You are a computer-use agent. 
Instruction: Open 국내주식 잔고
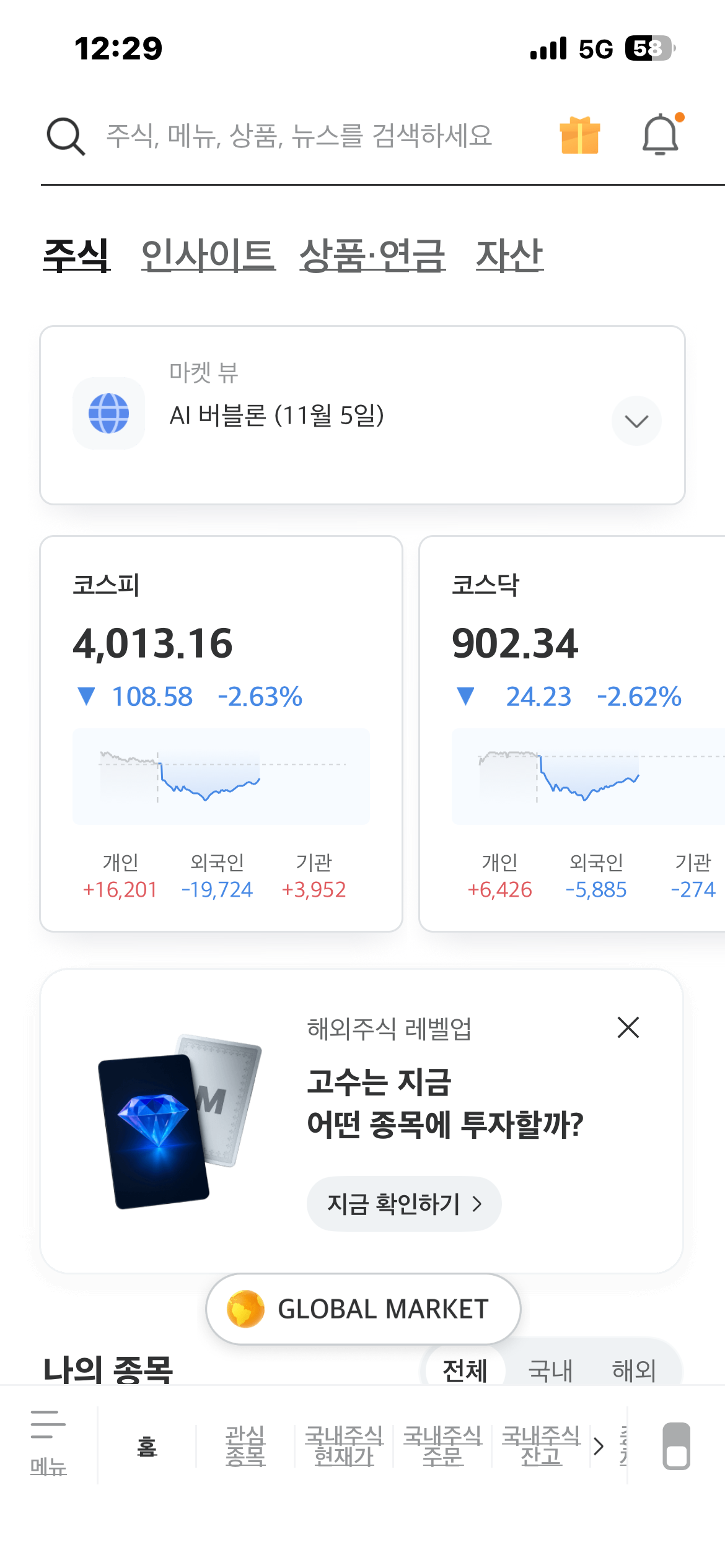540,1446
